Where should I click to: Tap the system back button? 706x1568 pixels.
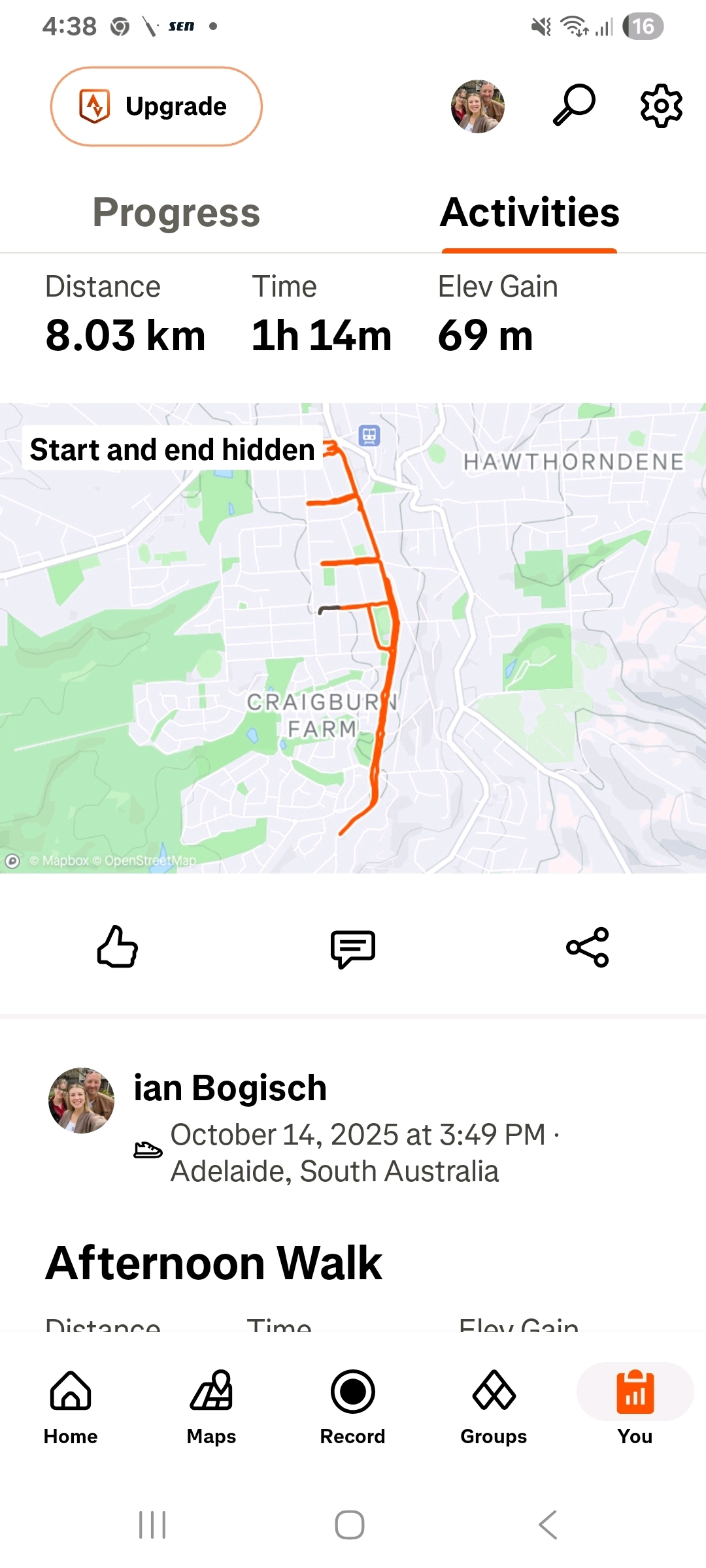coord(548,1525)
